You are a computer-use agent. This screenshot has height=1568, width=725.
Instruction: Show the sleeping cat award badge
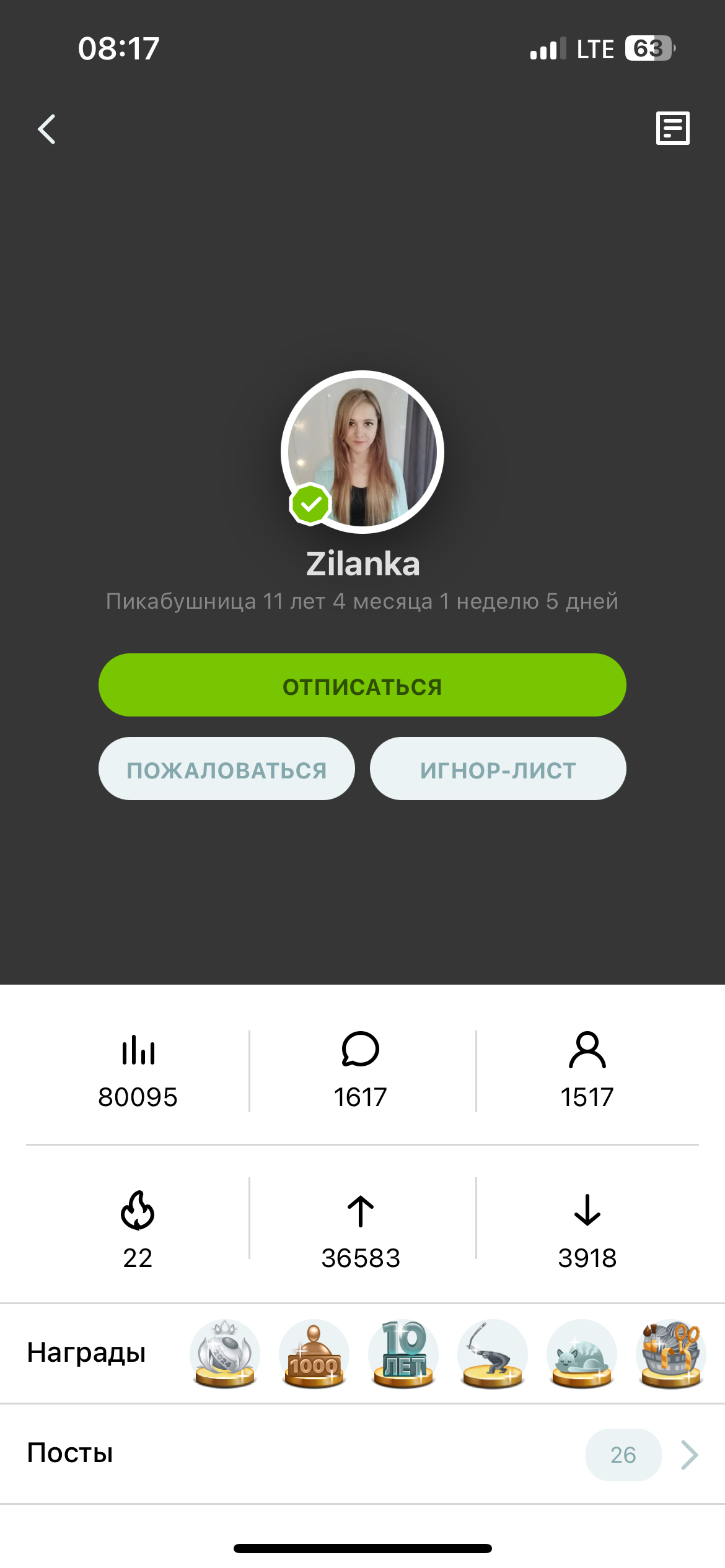581,1354
